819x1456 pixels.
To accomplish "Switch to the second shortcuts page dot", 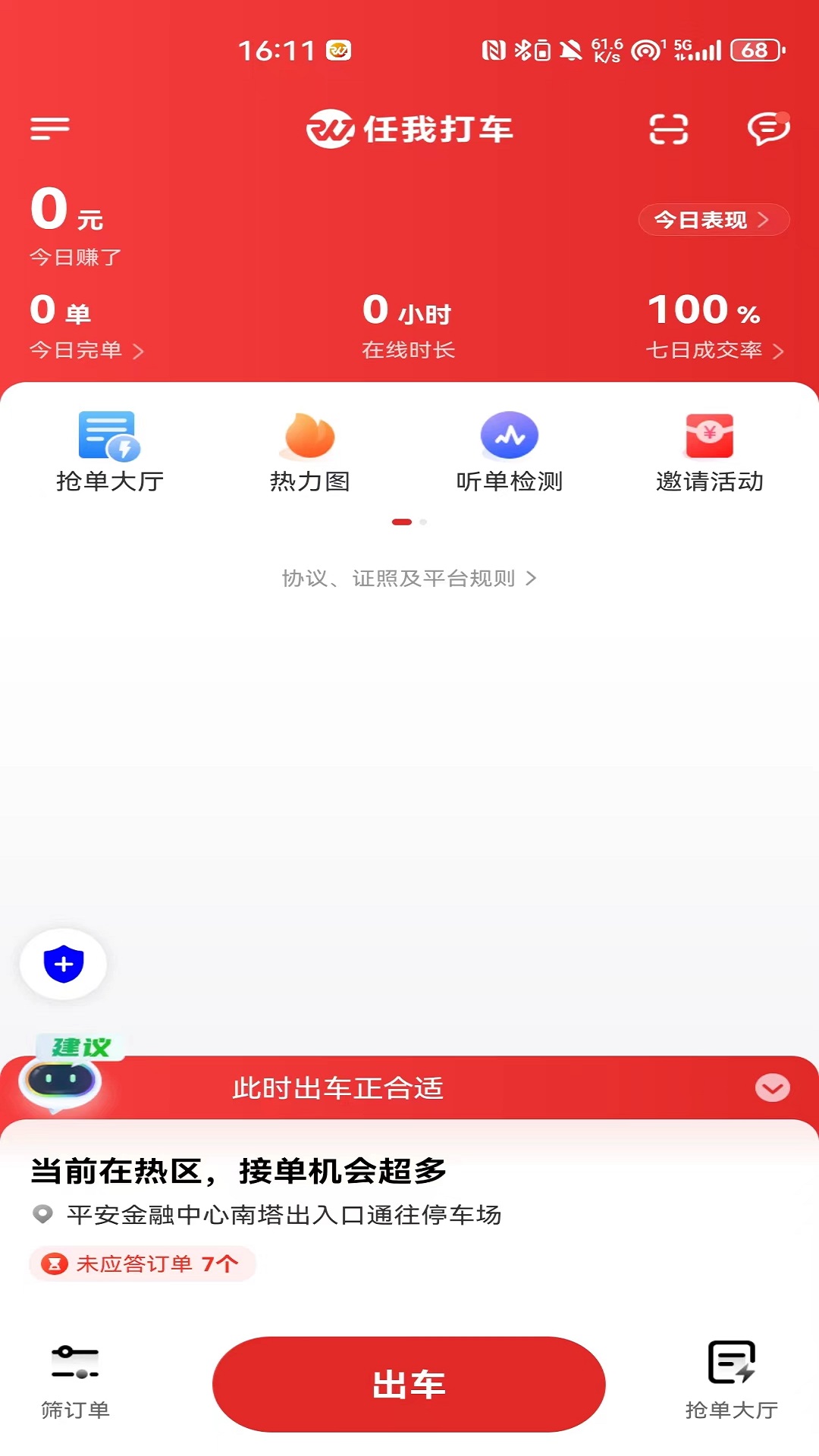I will [422, 522].
